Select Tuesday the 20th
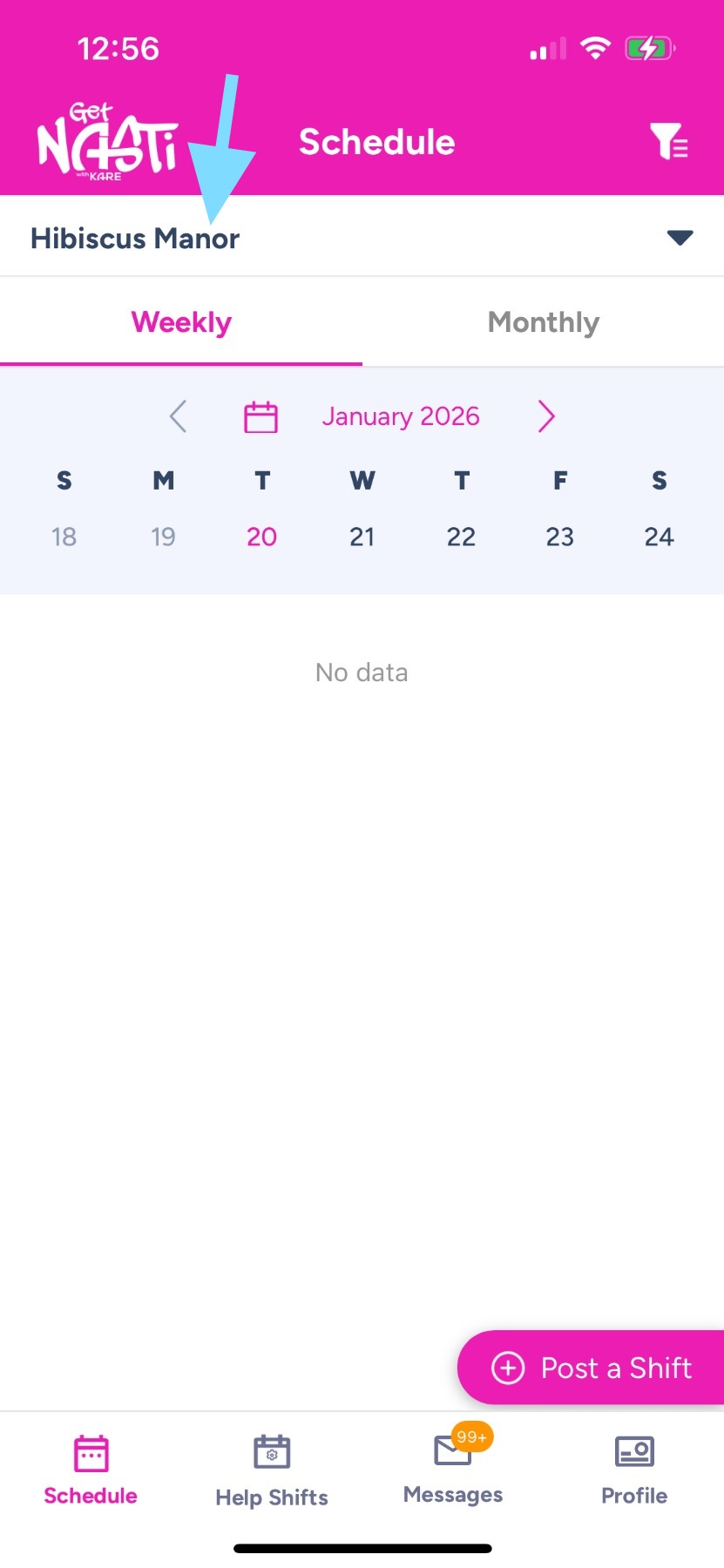724x1568 pixels. 261,537
